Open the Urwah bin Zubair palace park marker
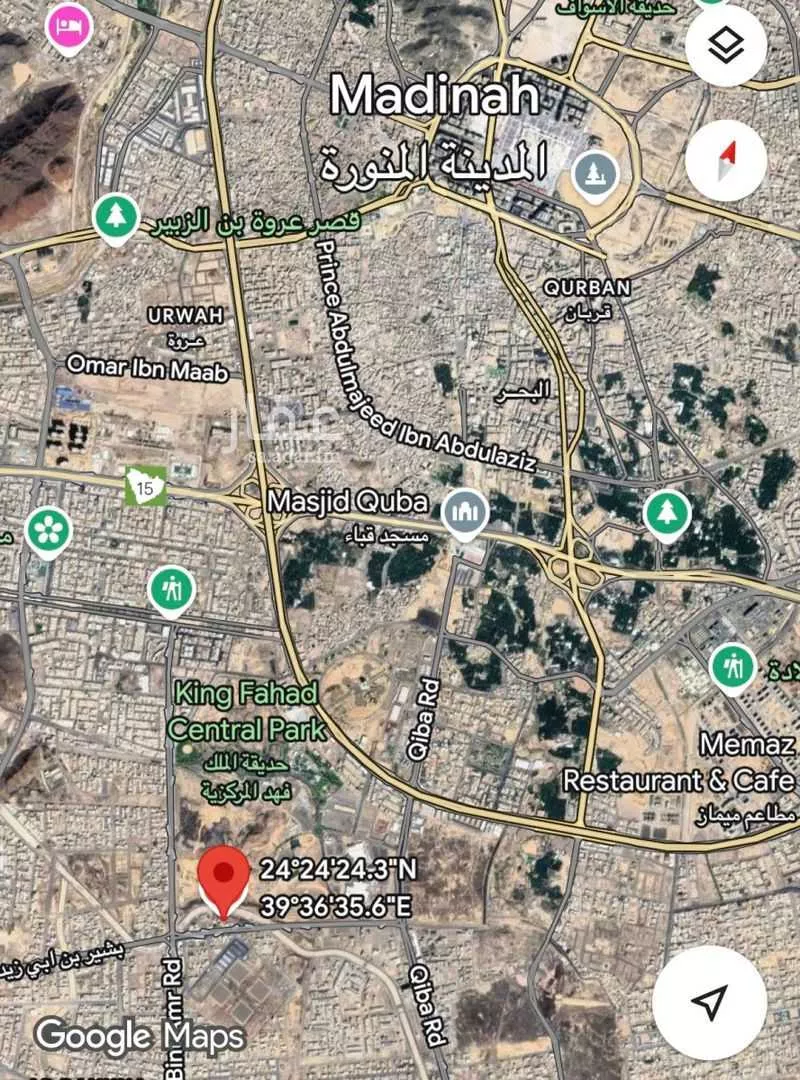This screenshot has height=1080, width=800. pyautogui.click(x=117, y=218)
